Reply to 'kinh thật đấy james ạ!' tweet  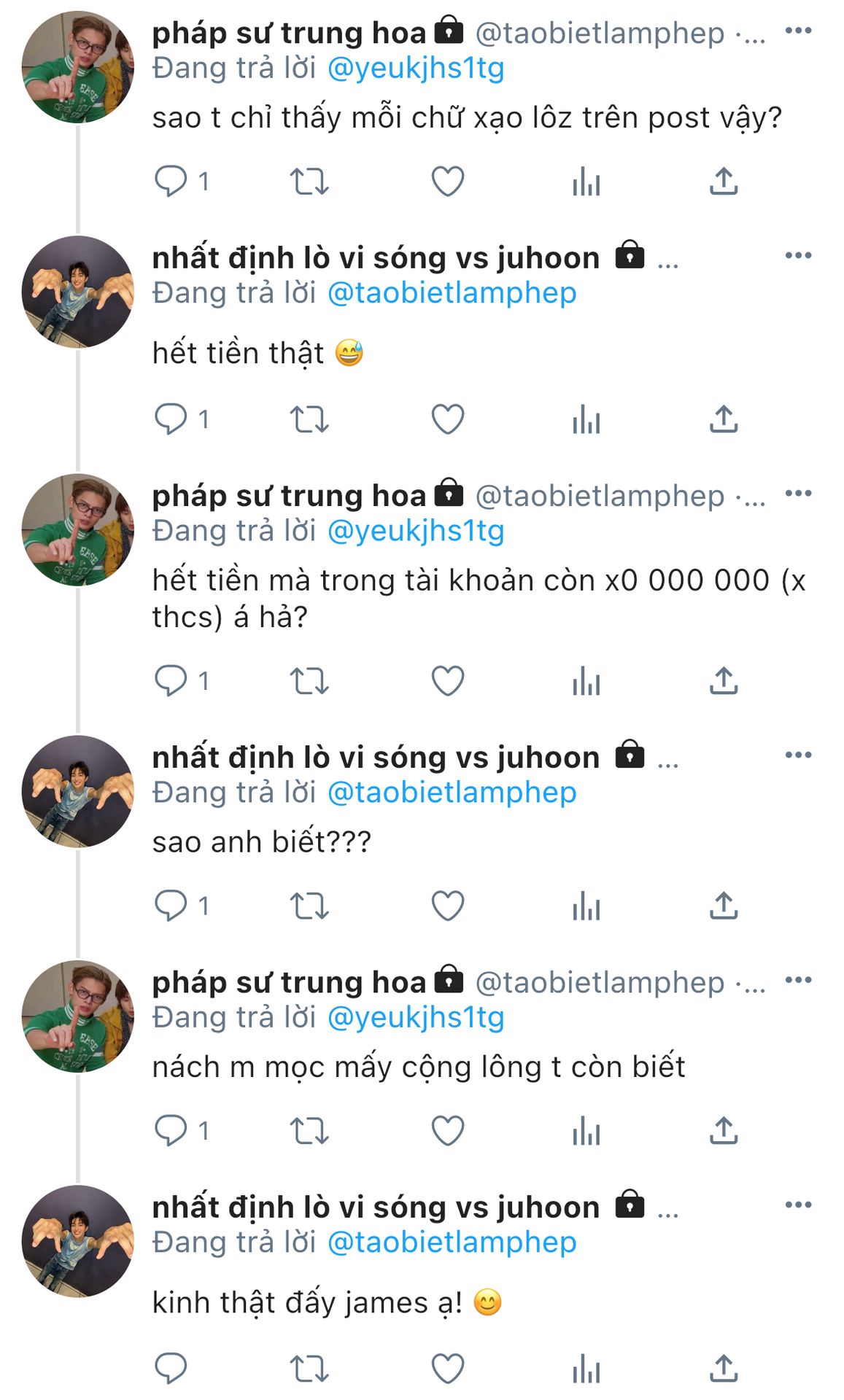171,1369
